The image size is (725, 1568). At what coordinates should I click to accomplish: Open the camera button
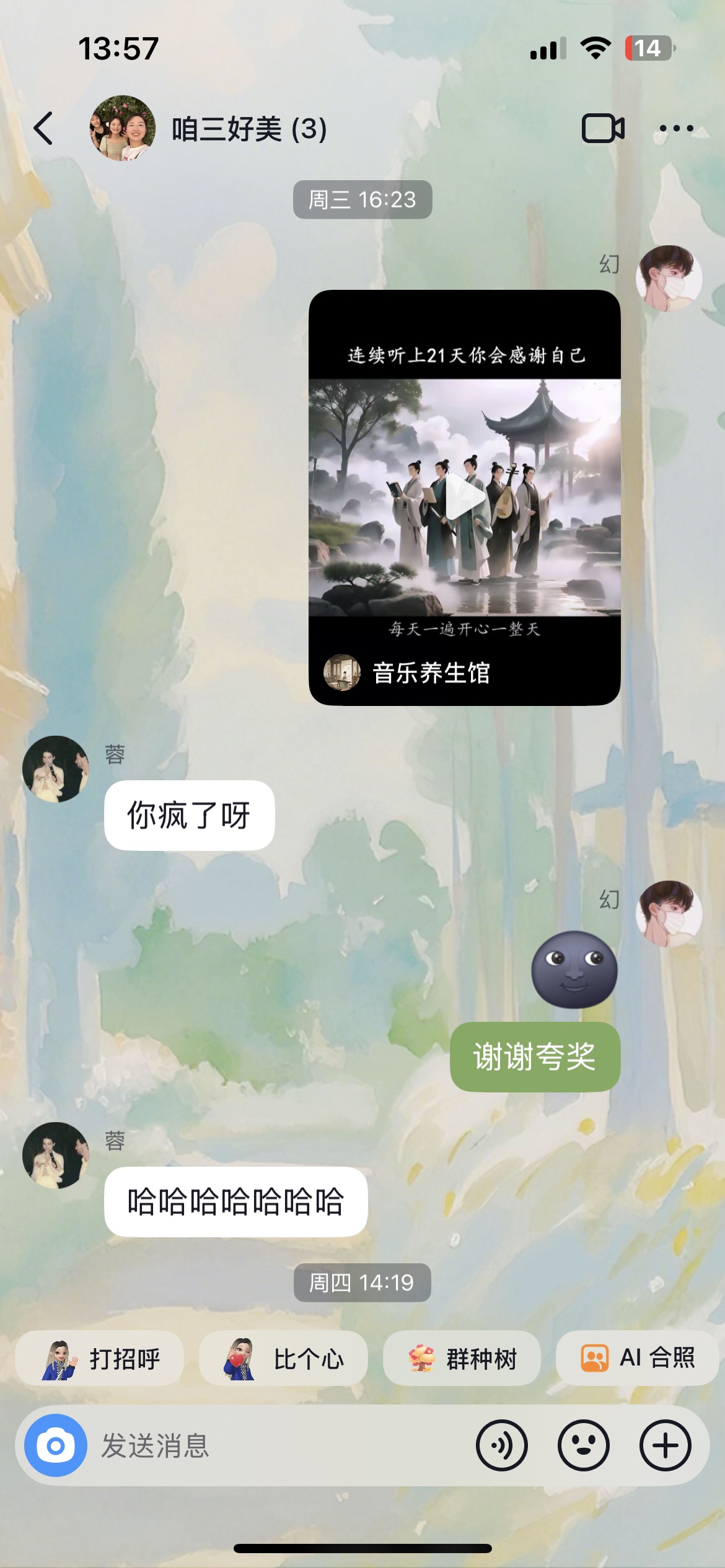point(56,1445)
